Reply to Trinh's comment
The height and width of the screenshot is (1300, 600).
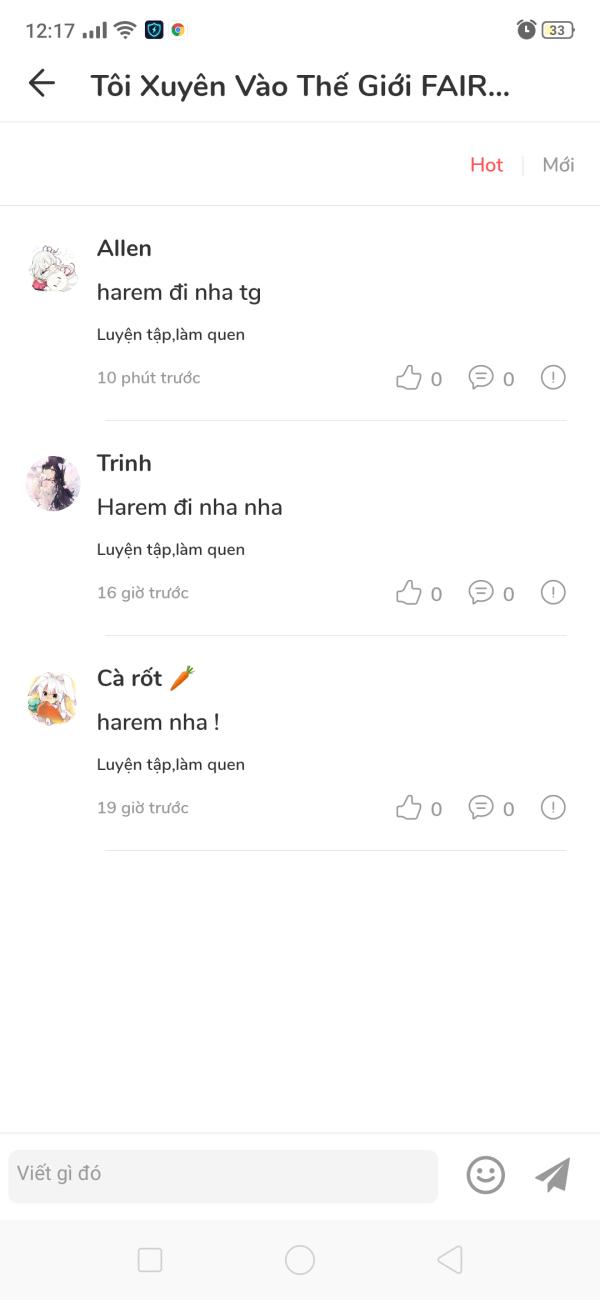tap(481, 593)
